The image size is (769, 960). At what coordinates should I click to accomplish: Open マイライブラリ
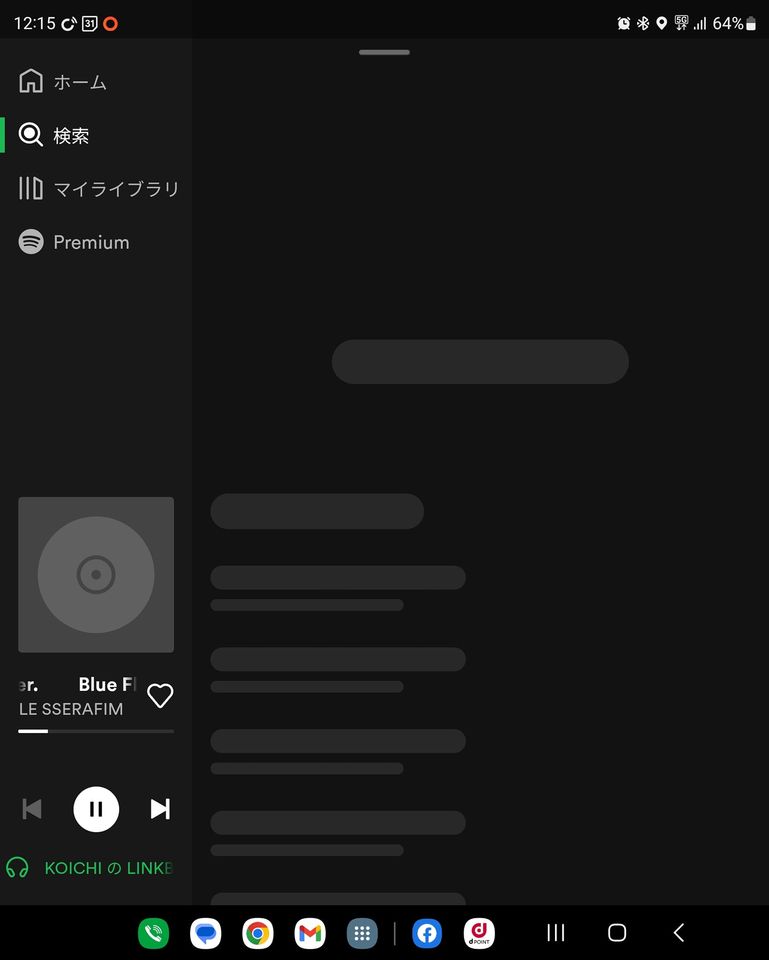pyautogui.click(x=98, y=189)
